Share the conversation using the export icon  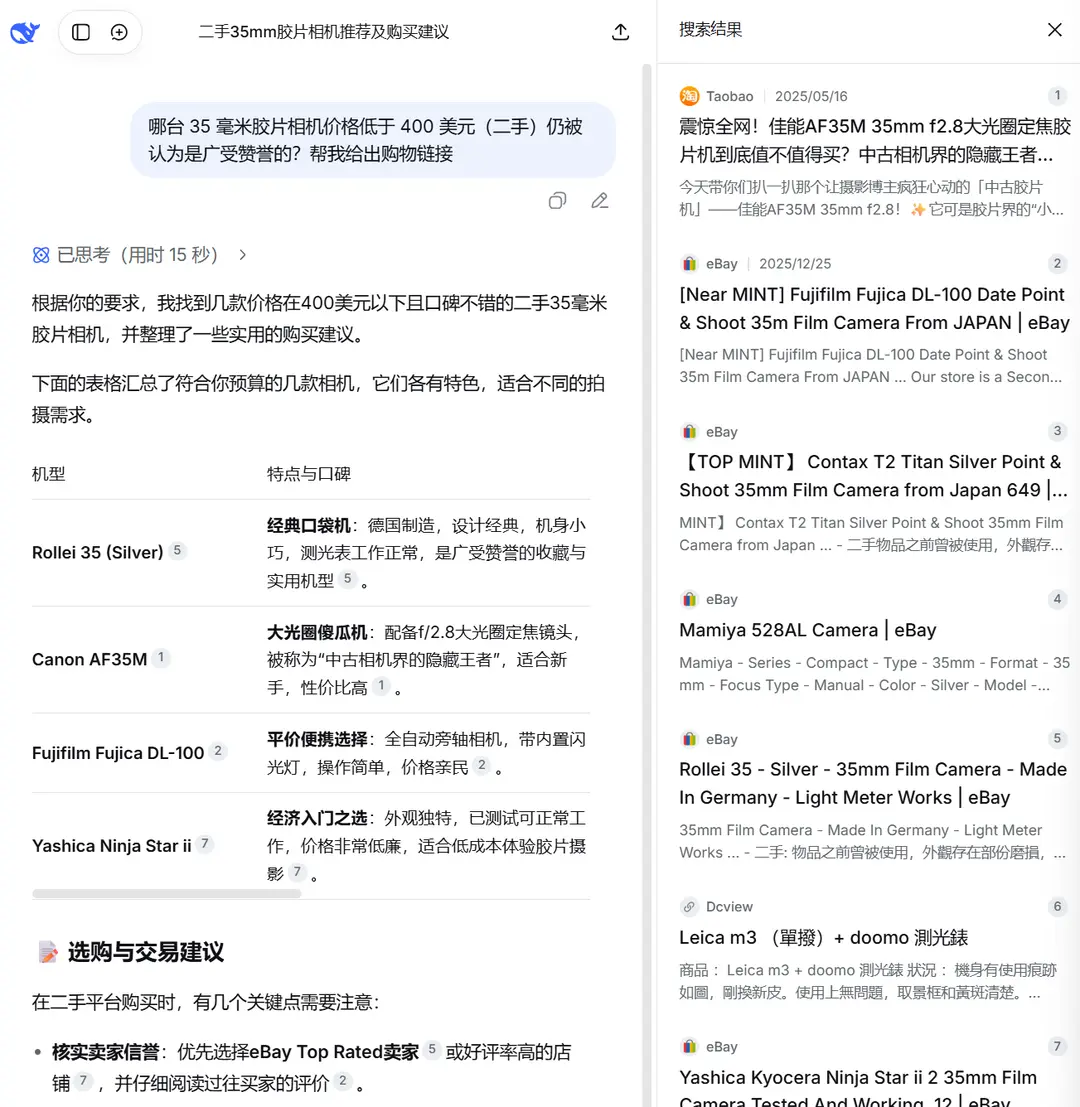[620, 32]
